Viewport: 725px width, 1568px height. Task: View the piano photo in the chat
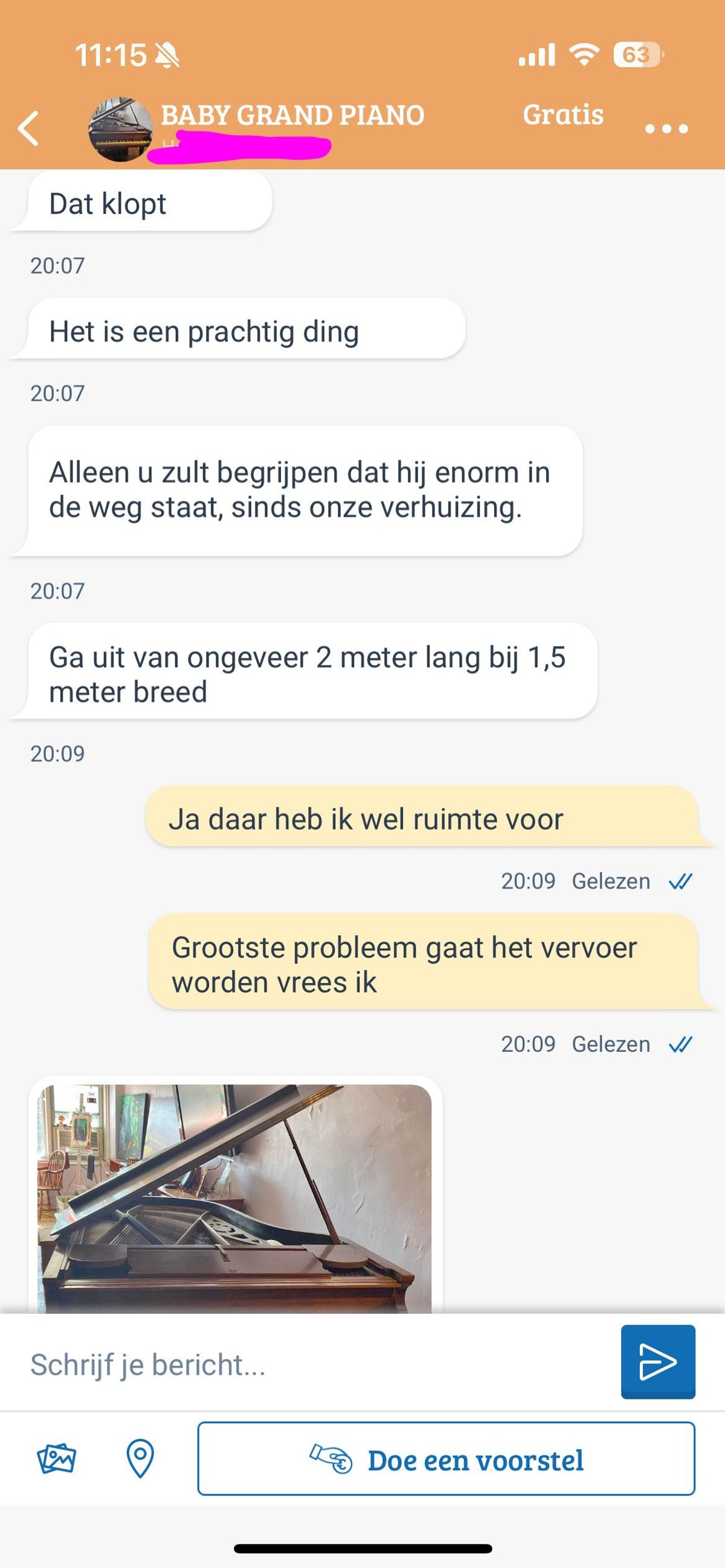click(x=234, y=1197)
